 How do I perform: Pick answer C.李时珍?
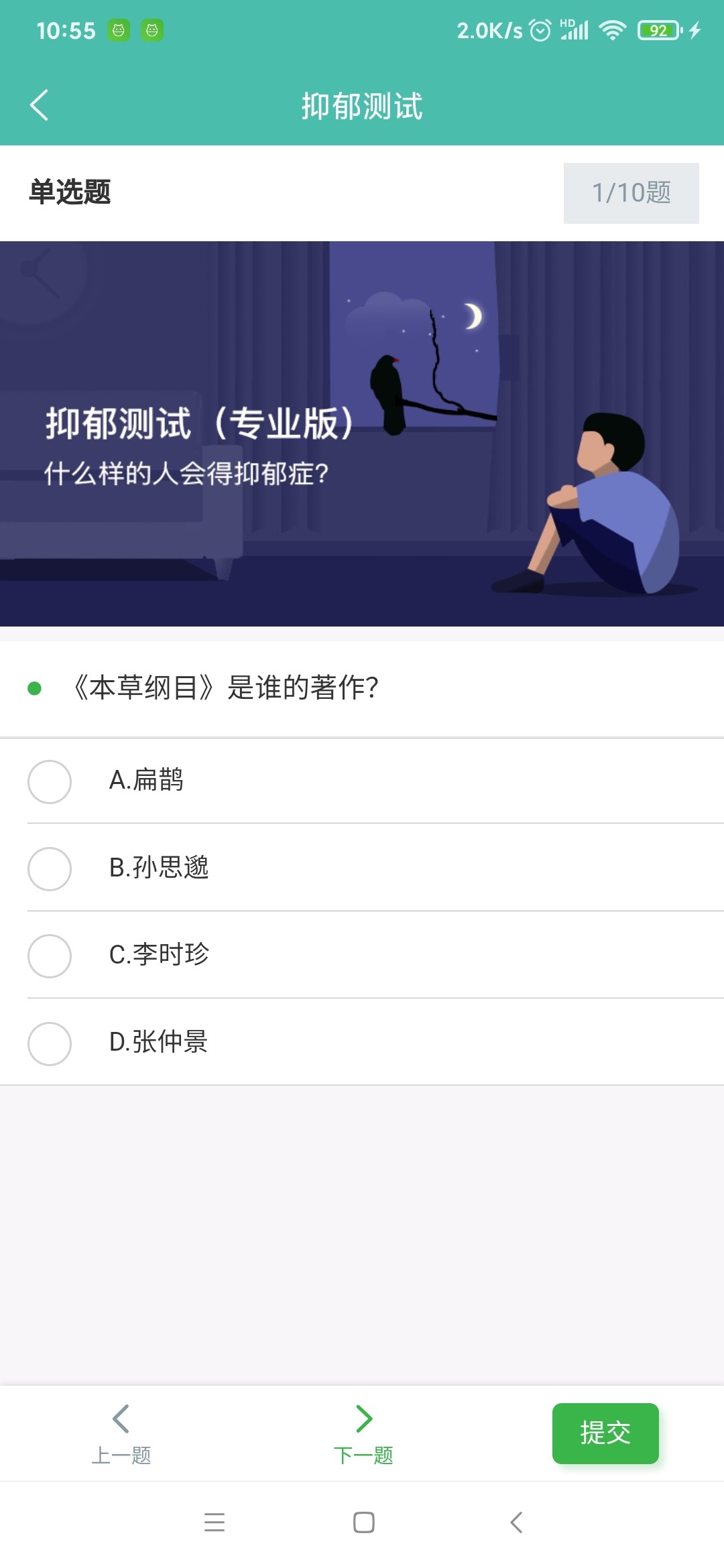(50, 956)
